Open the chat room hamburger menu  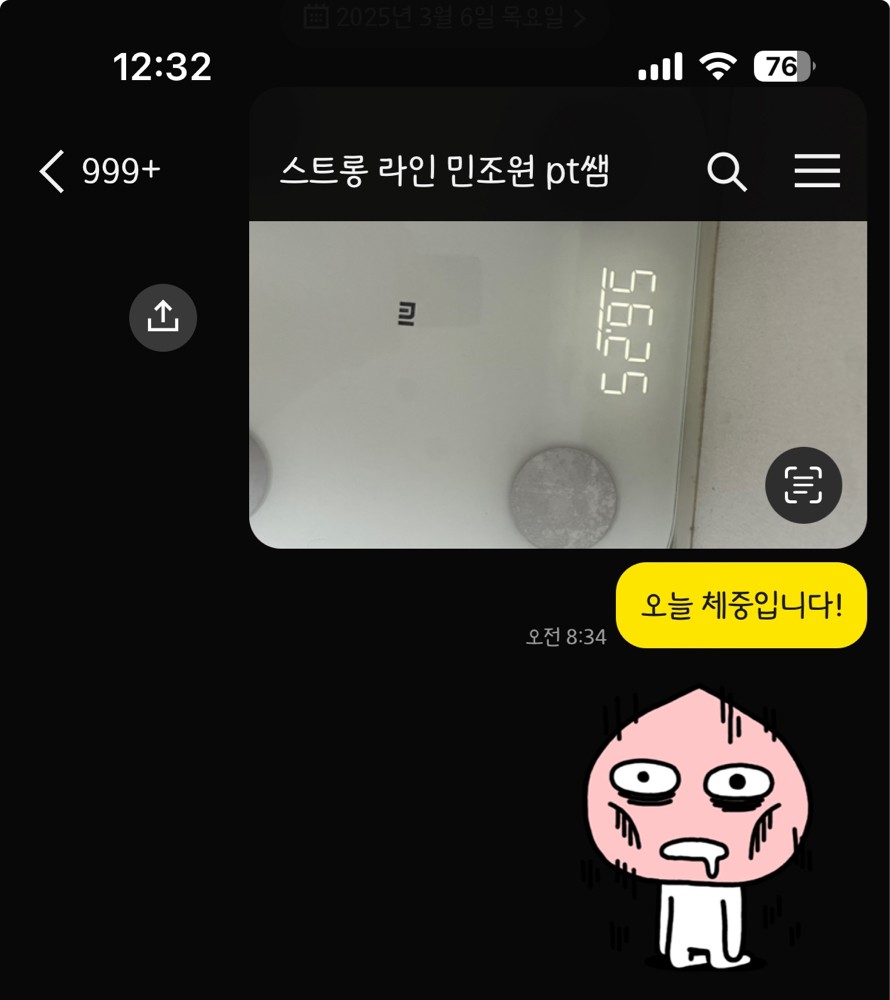pyautogui.click(x=817, y=172)
